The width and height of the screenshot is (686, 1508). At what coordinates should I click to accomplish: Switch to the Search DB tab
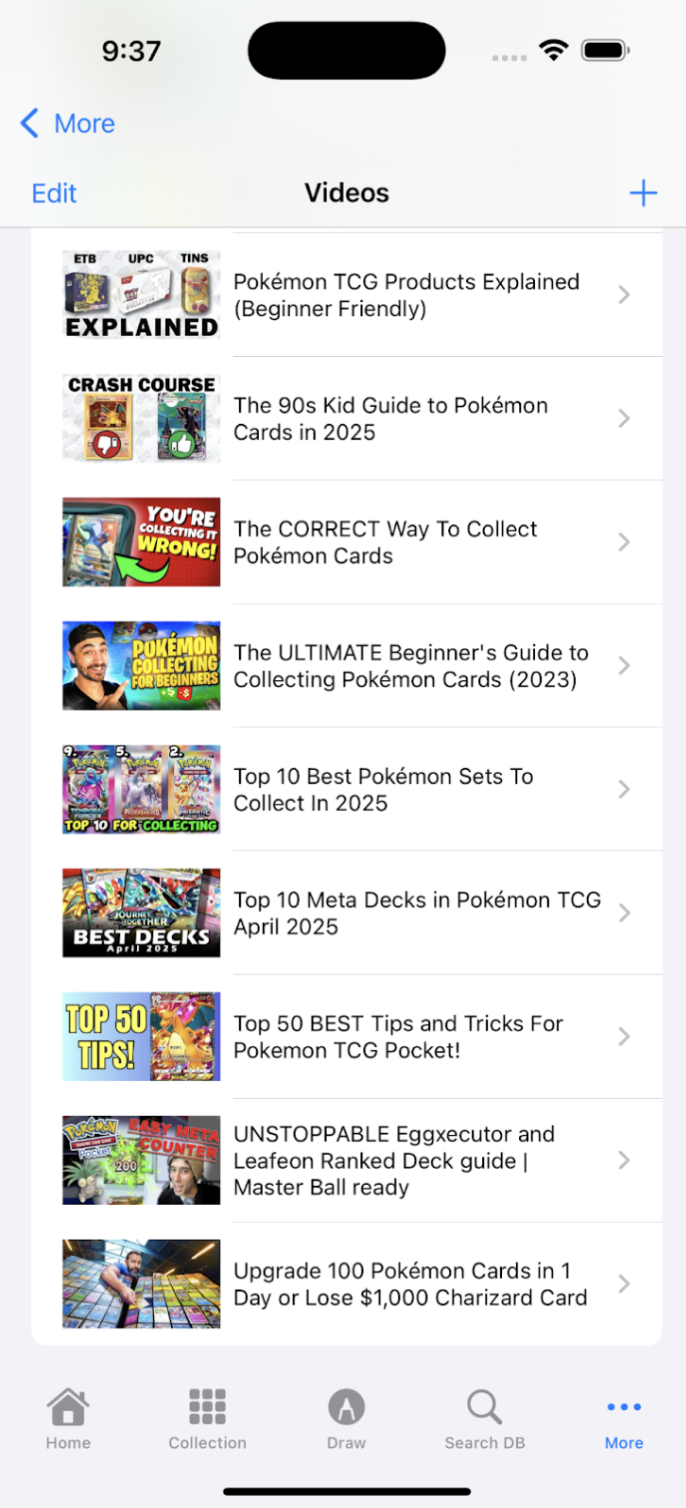485,1419
